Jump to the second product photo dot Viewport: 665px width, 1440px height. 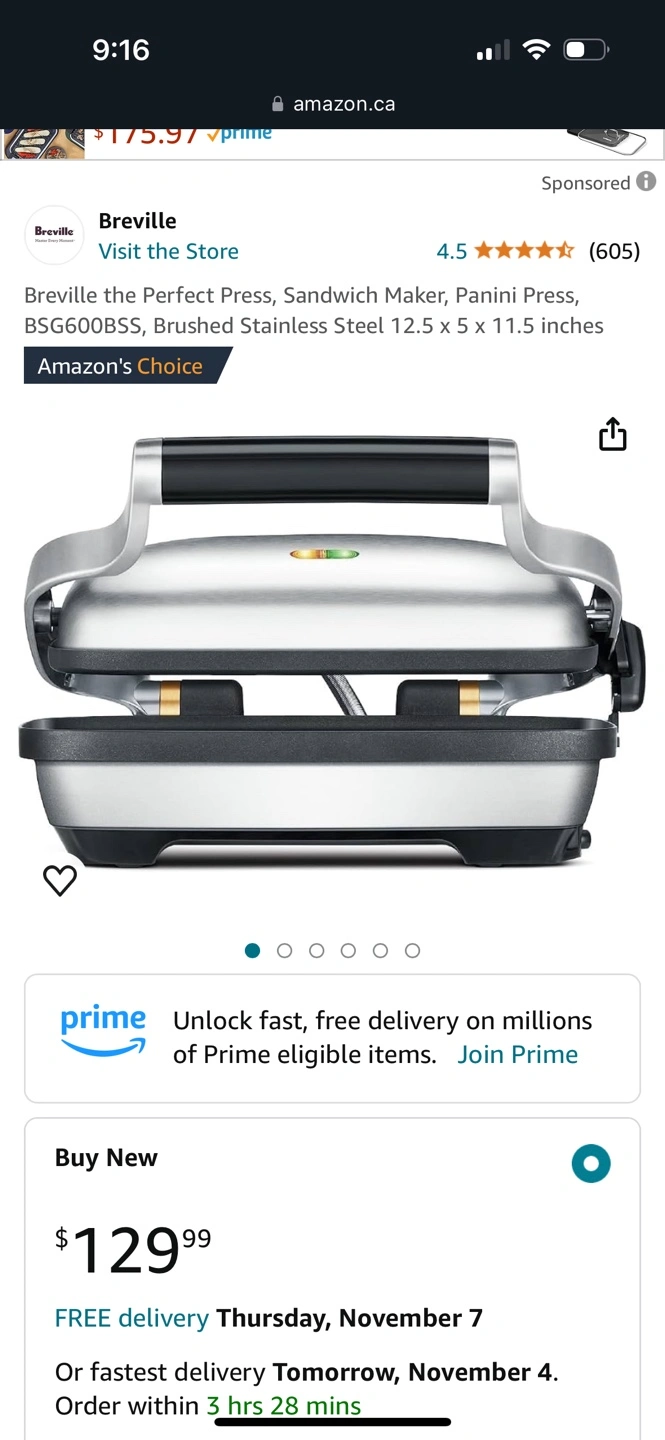click(x=285, y=951)
